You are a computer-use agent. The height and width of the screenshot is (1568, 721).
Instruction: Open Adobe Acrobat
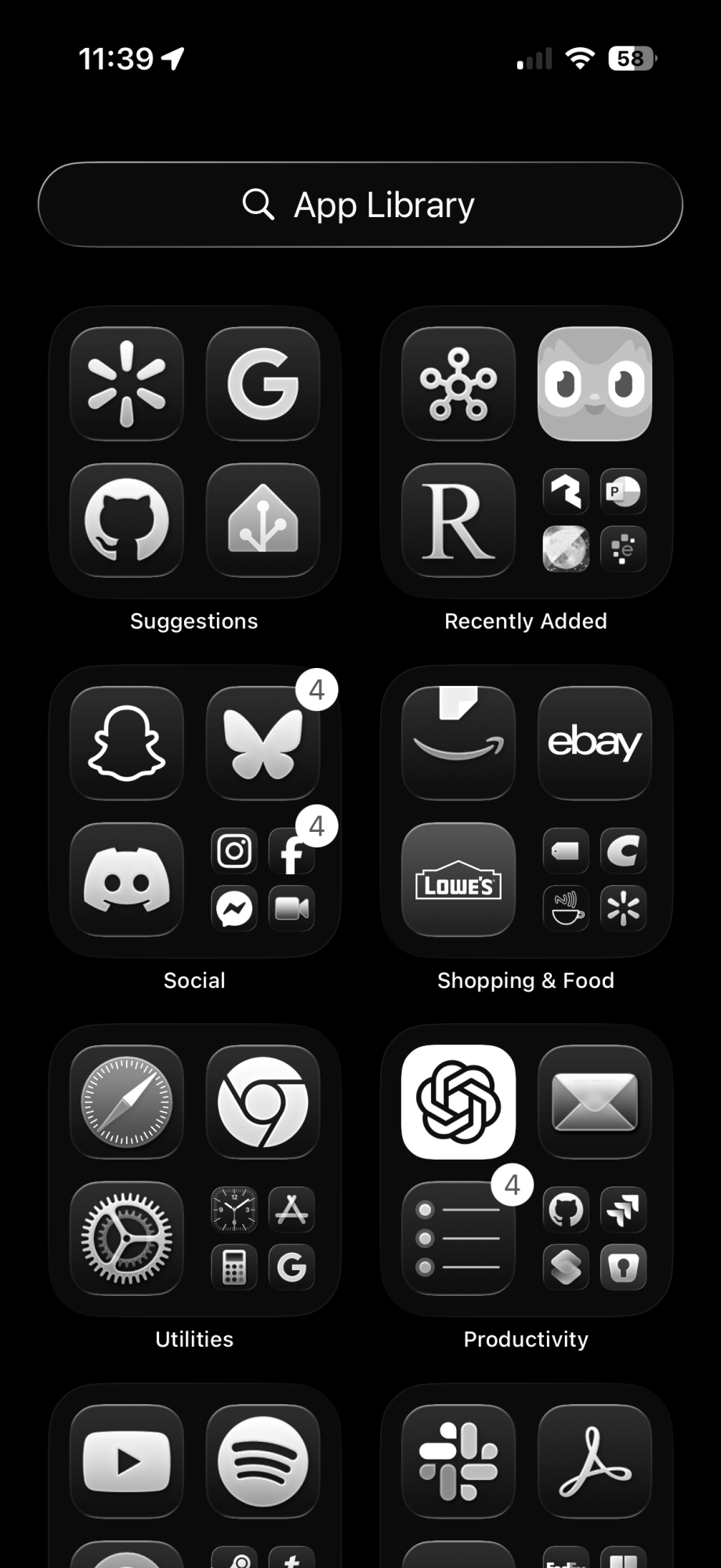click(594, 1461)
